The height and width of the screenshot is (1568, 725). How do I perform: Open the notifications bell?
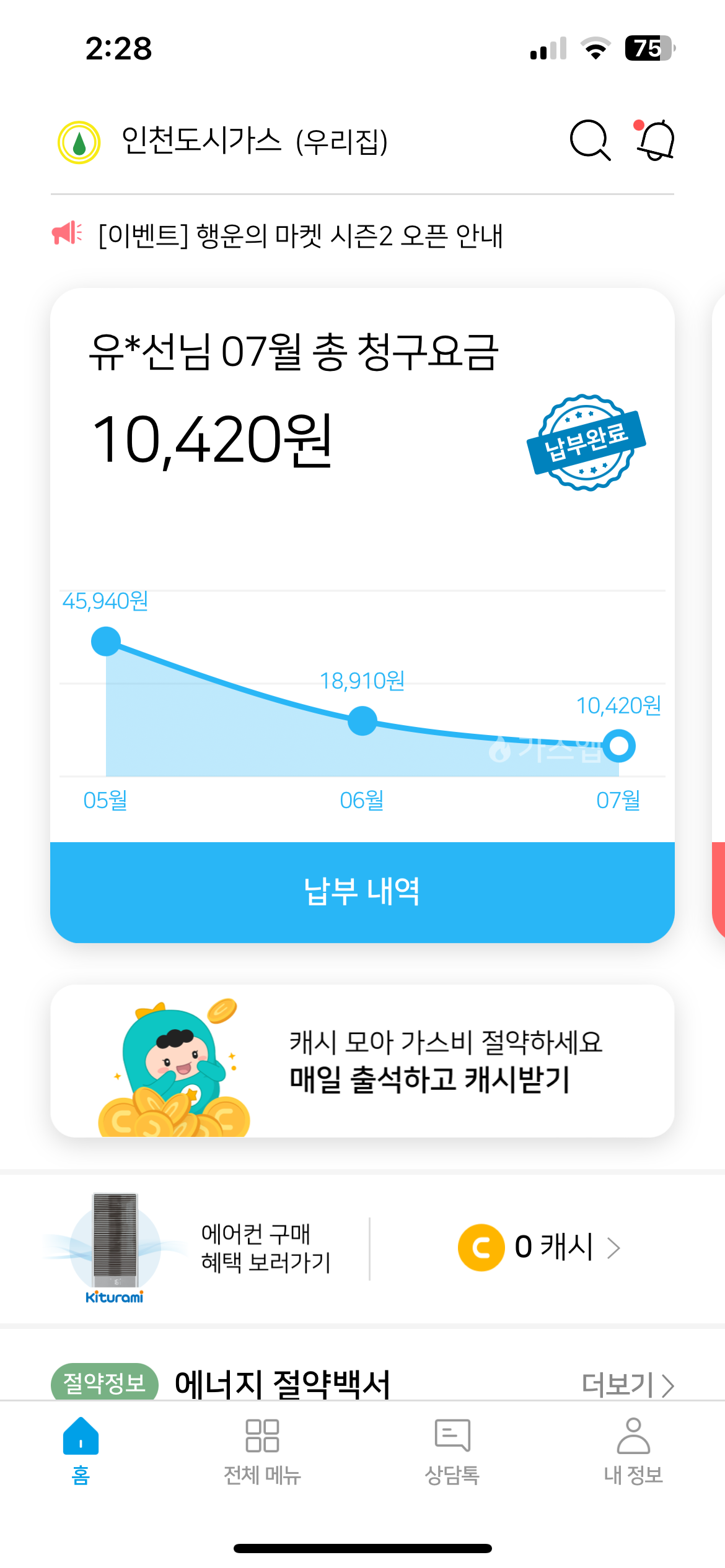(x=656, y=141)
